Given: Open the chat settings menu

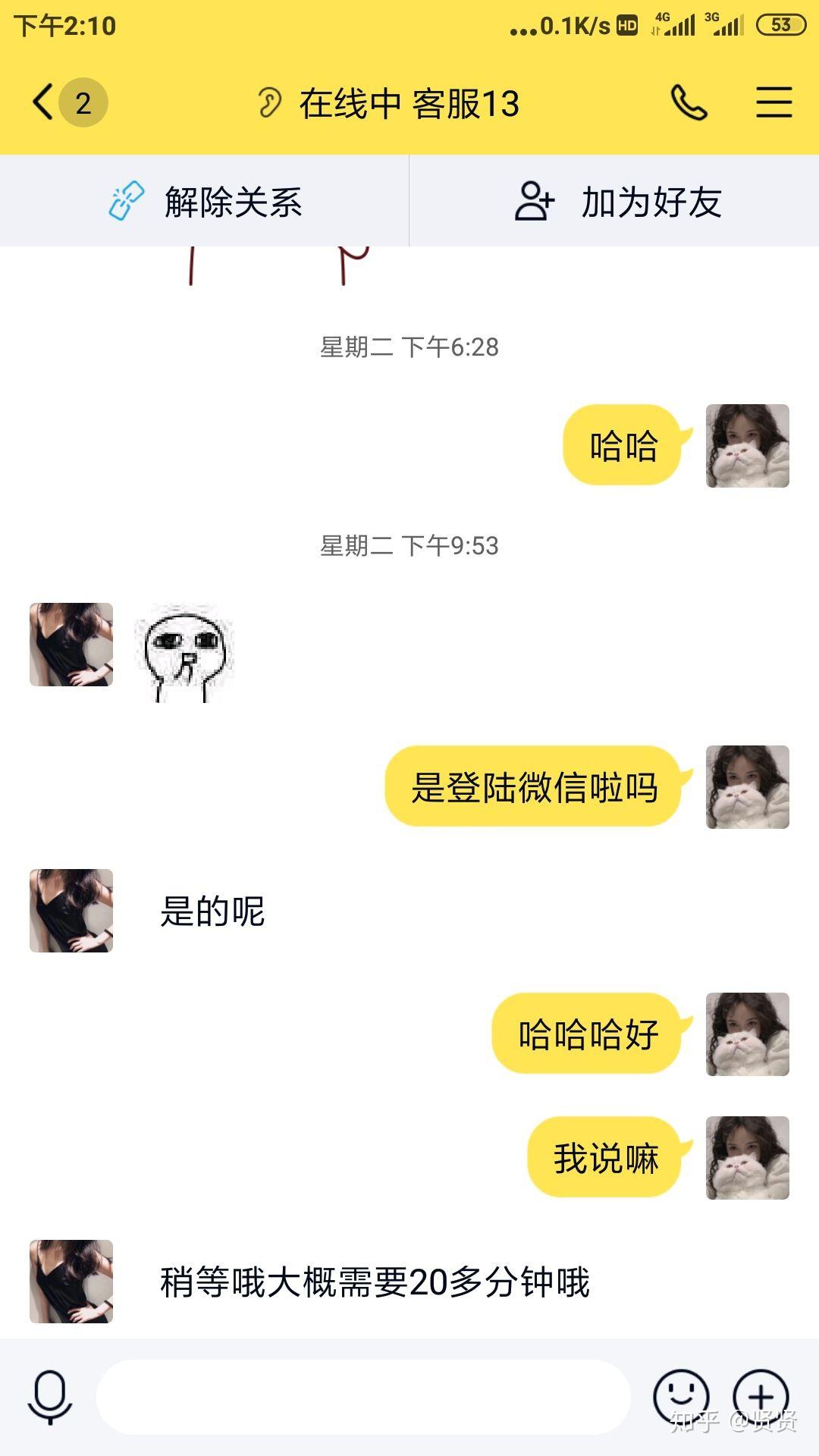Looking at the screenshot, I should (773, 102).
